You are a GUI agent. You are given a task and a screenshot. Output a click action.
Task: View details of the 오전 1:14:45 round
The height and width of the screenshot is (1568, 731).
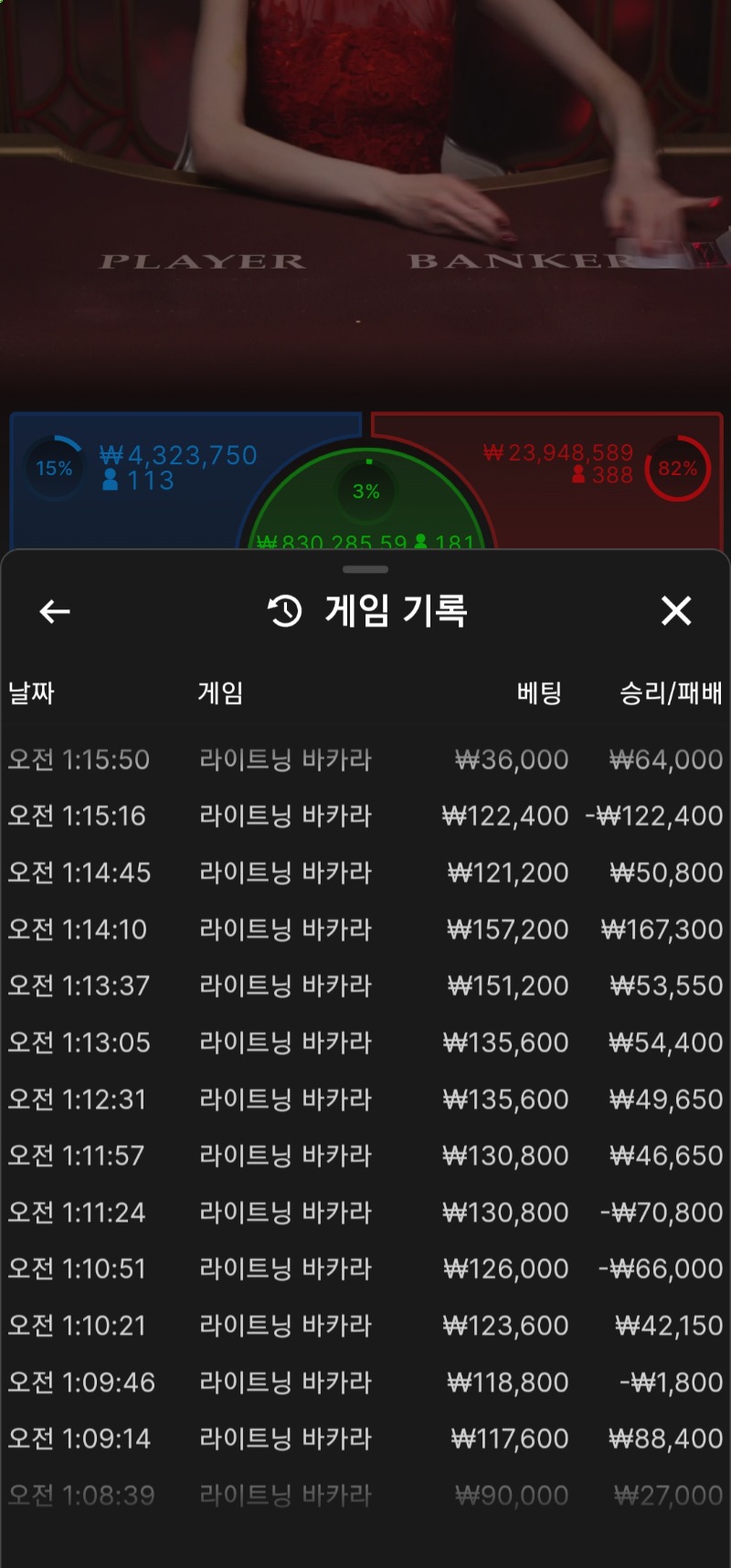365,873
